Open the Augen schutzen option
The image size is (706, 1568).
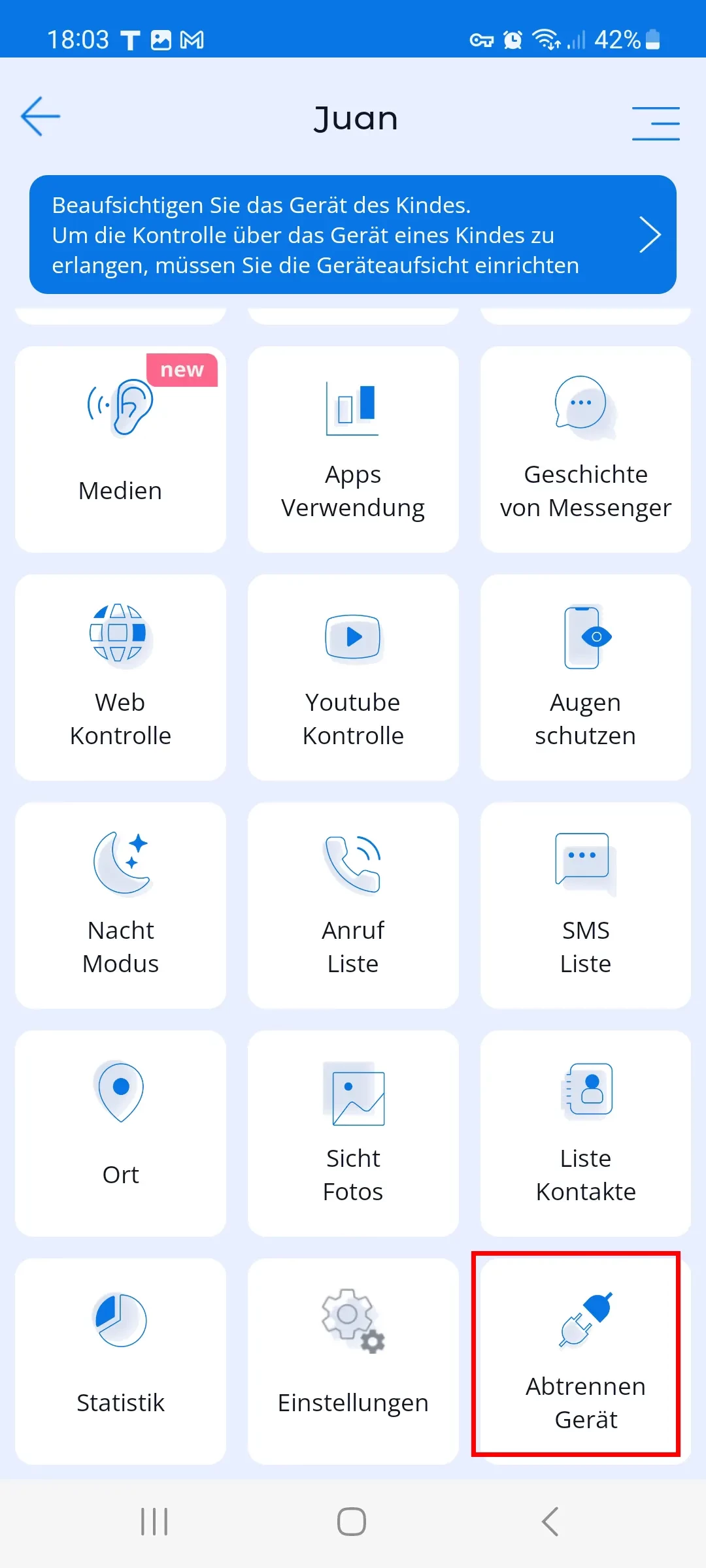tap(585, 678)
